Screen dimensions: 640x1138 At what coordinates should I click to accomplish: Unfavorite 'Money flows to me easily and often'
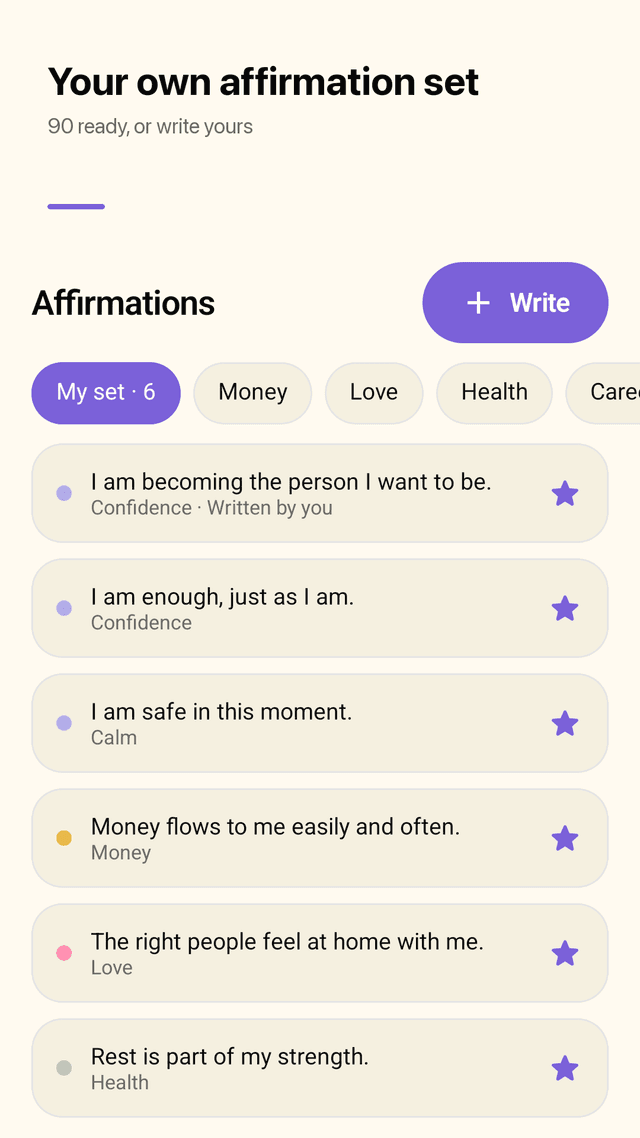click(x=565, y=838)
